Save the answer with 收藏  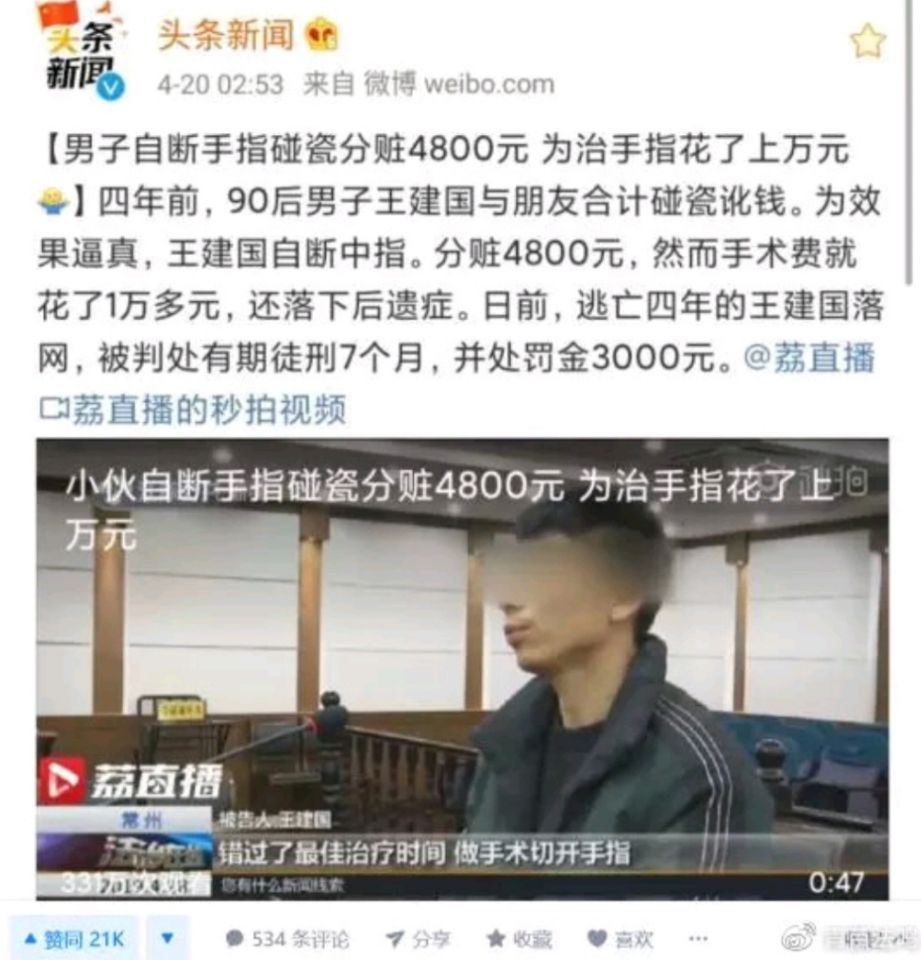pyautogui.click(x=518, y=939)
